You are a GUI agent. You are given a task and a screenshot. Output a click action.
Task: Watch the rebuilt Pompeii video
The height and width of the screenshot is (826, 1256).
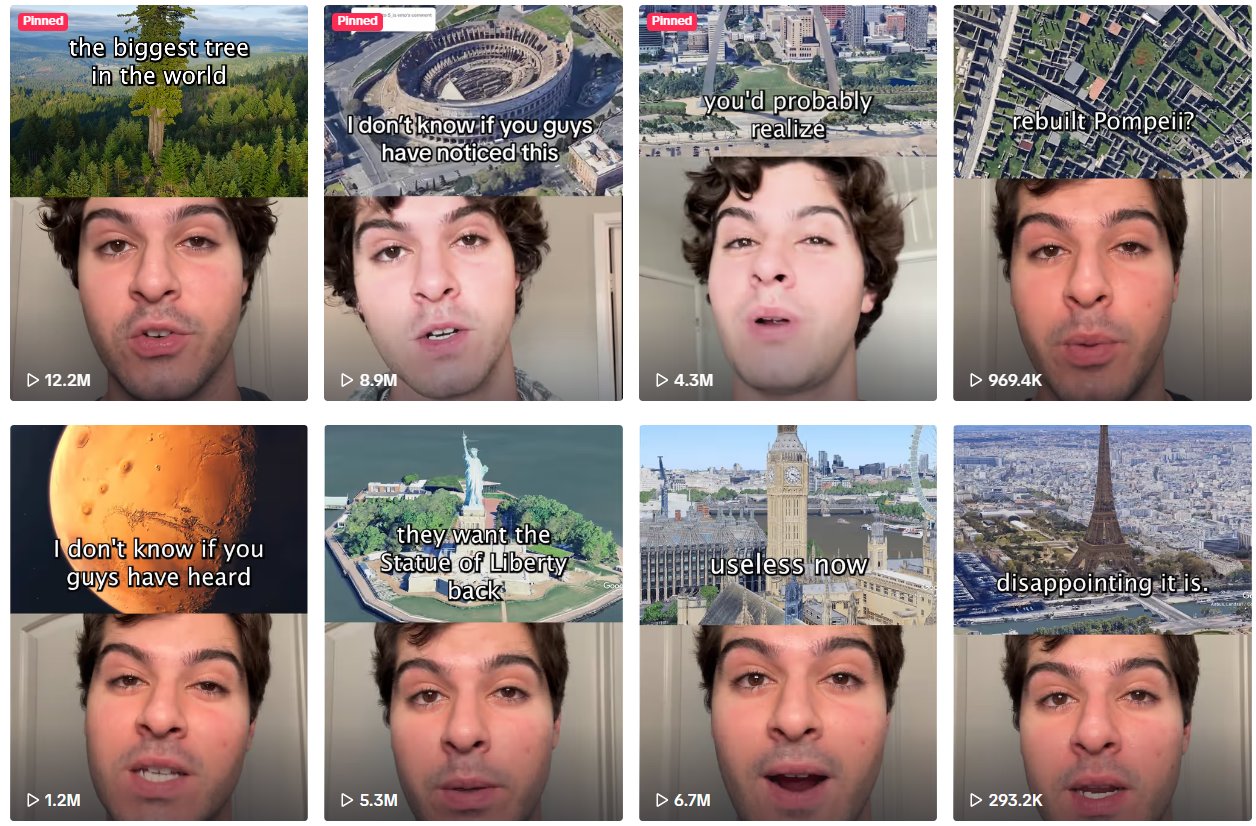(1102, 203)
